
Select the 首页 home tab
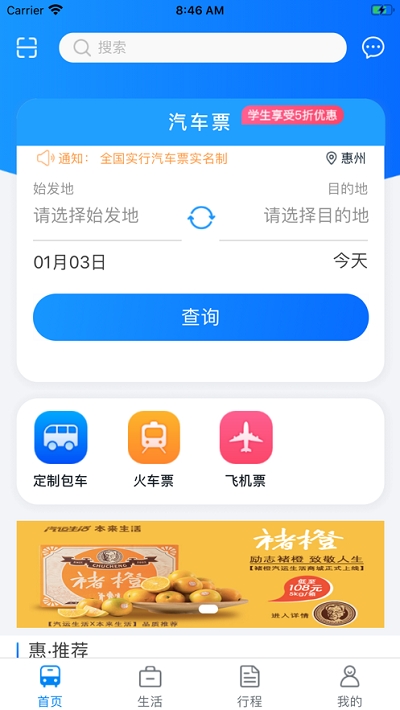pos(50,686)
